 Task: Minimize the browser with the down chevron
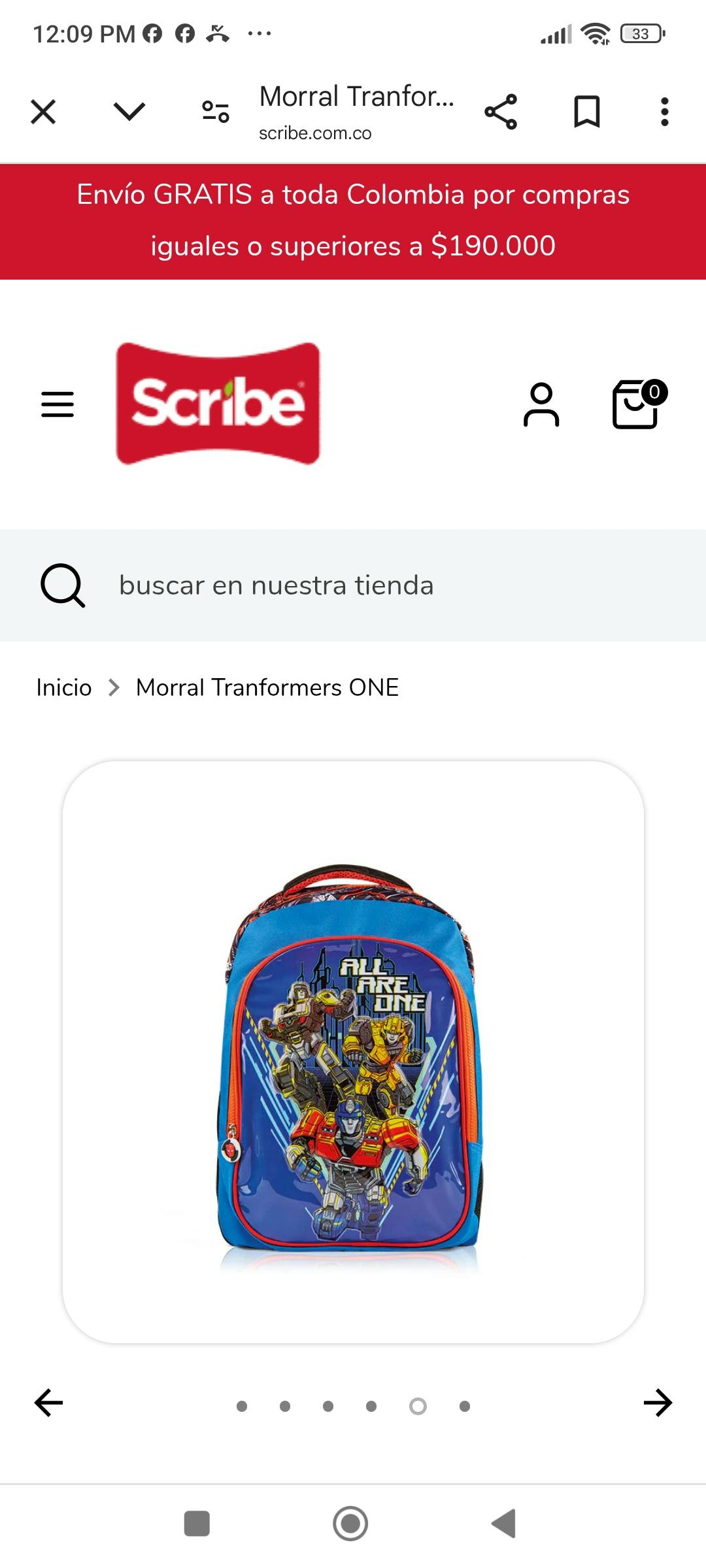coord(129,112)
